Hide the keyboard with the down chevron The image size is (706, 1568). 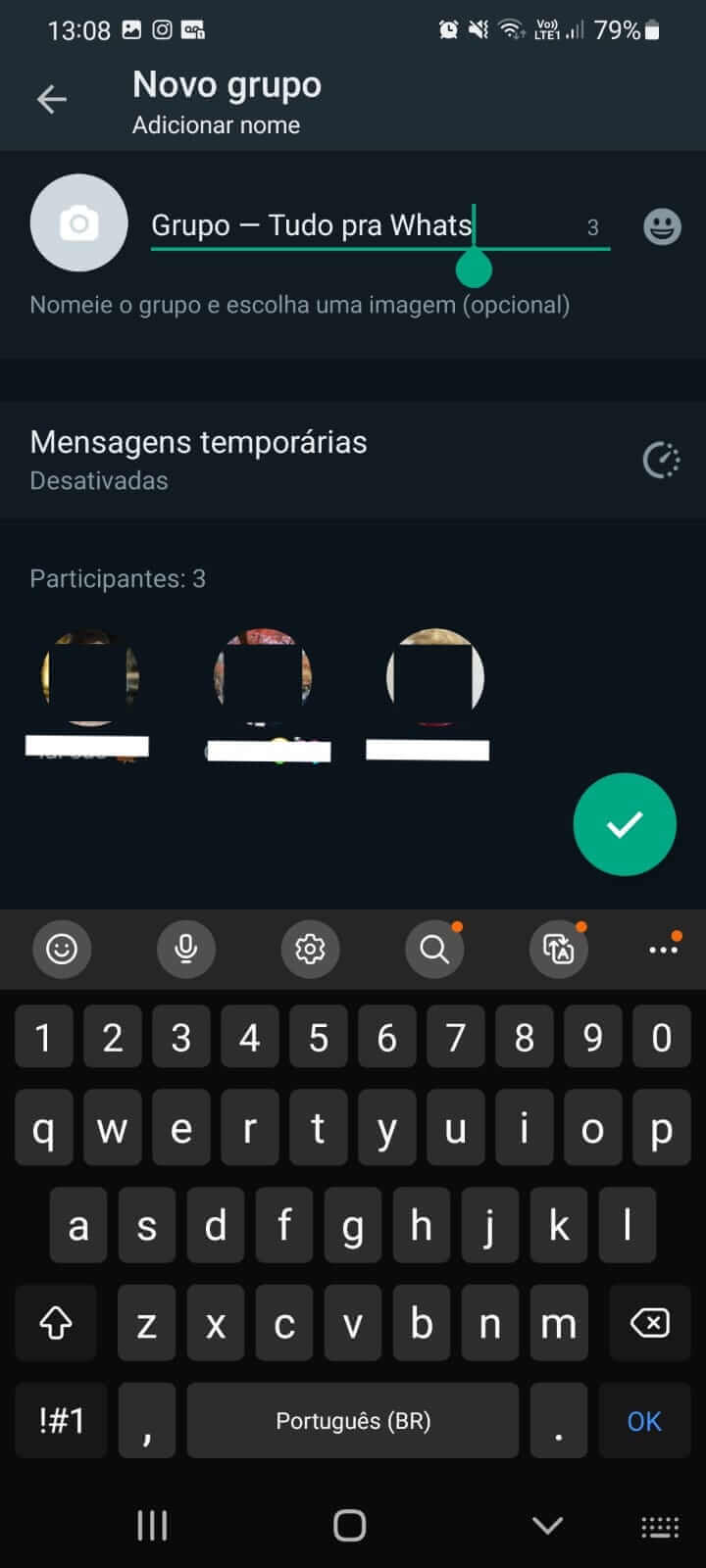[x=546, y=1525]
